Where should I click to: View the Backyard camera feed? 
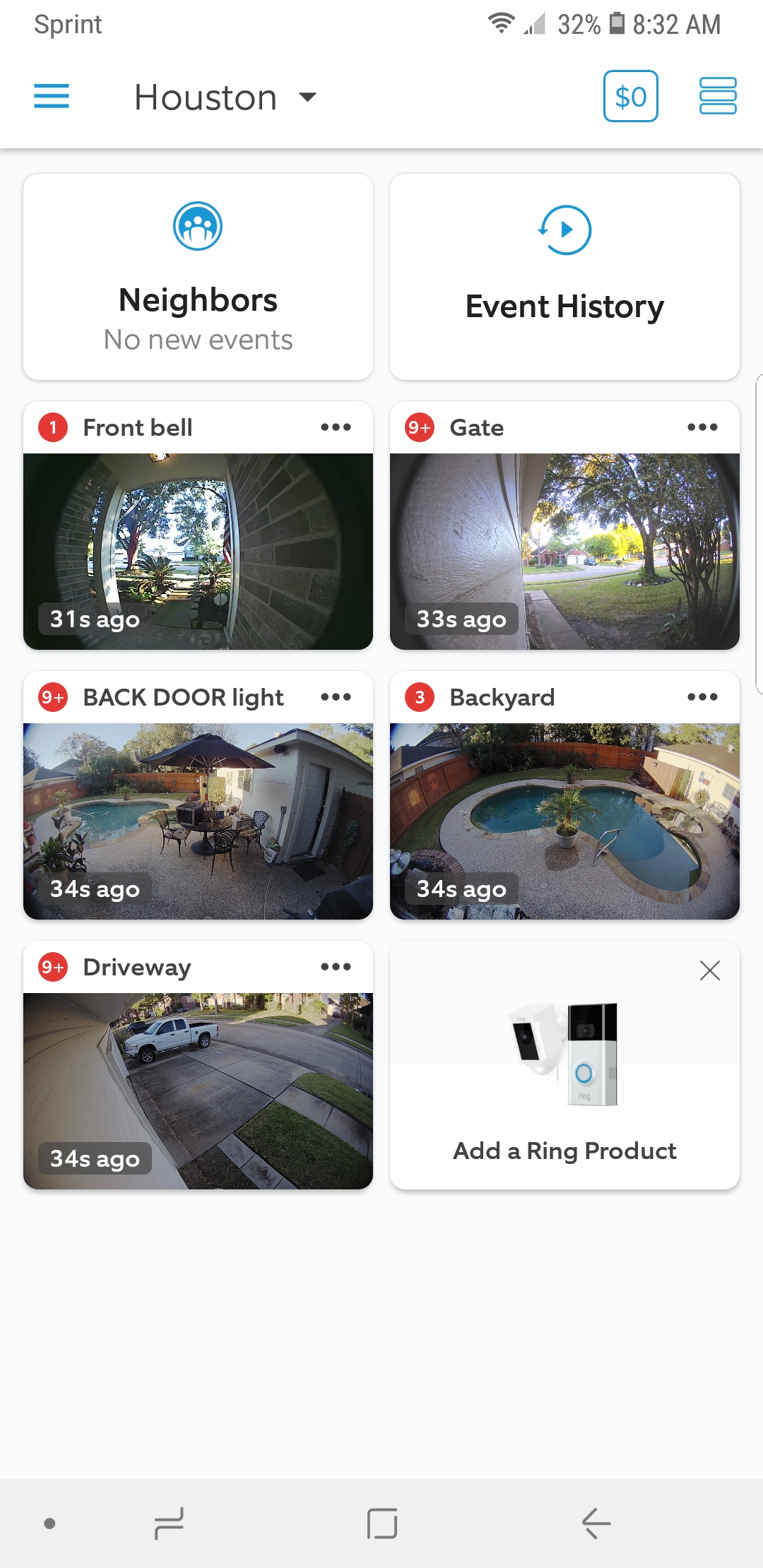[564, 821]
